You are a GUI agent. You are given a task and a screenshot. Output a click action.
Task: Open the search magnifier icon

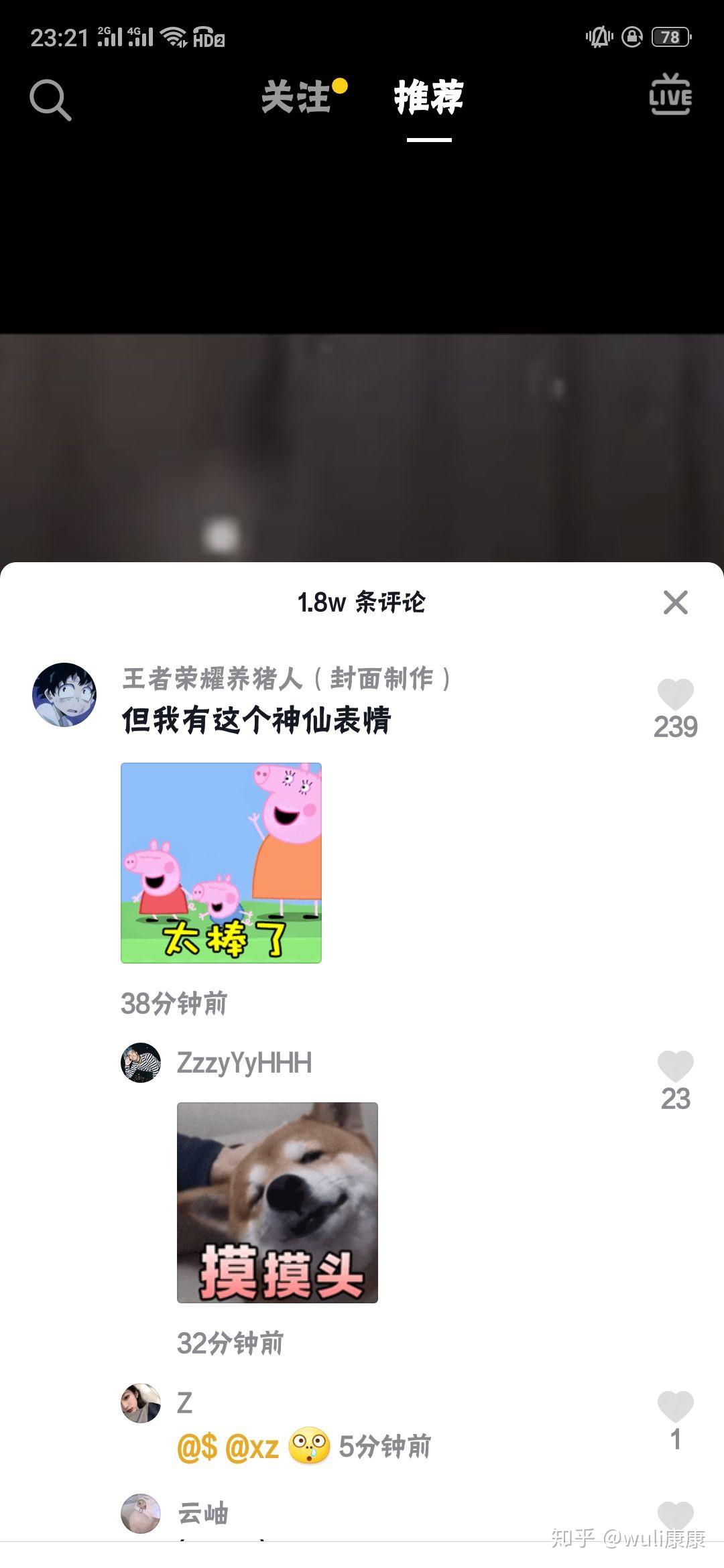point(50,101)
